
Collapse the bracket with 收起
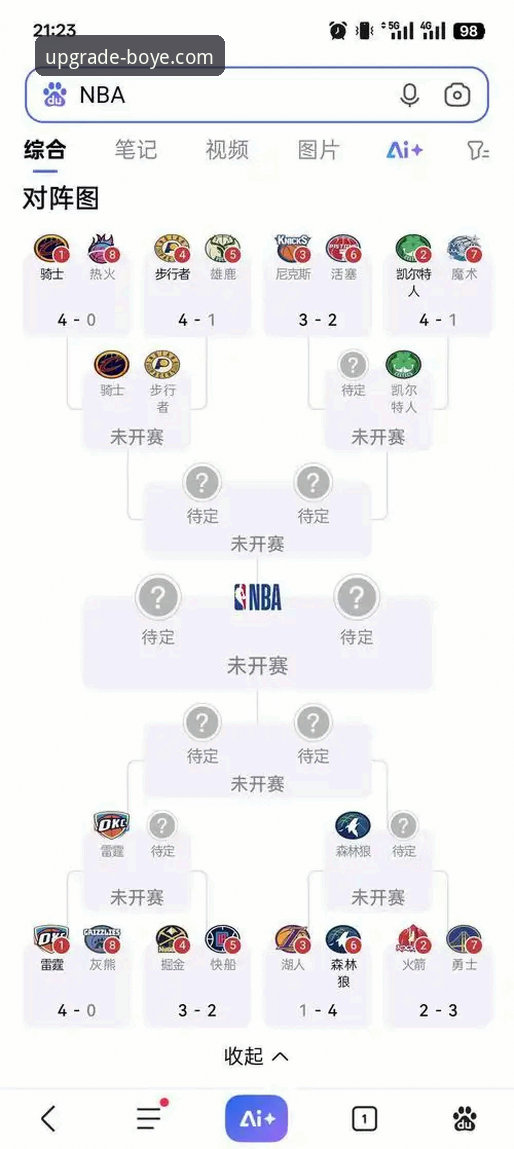(x=257, y=1056)
